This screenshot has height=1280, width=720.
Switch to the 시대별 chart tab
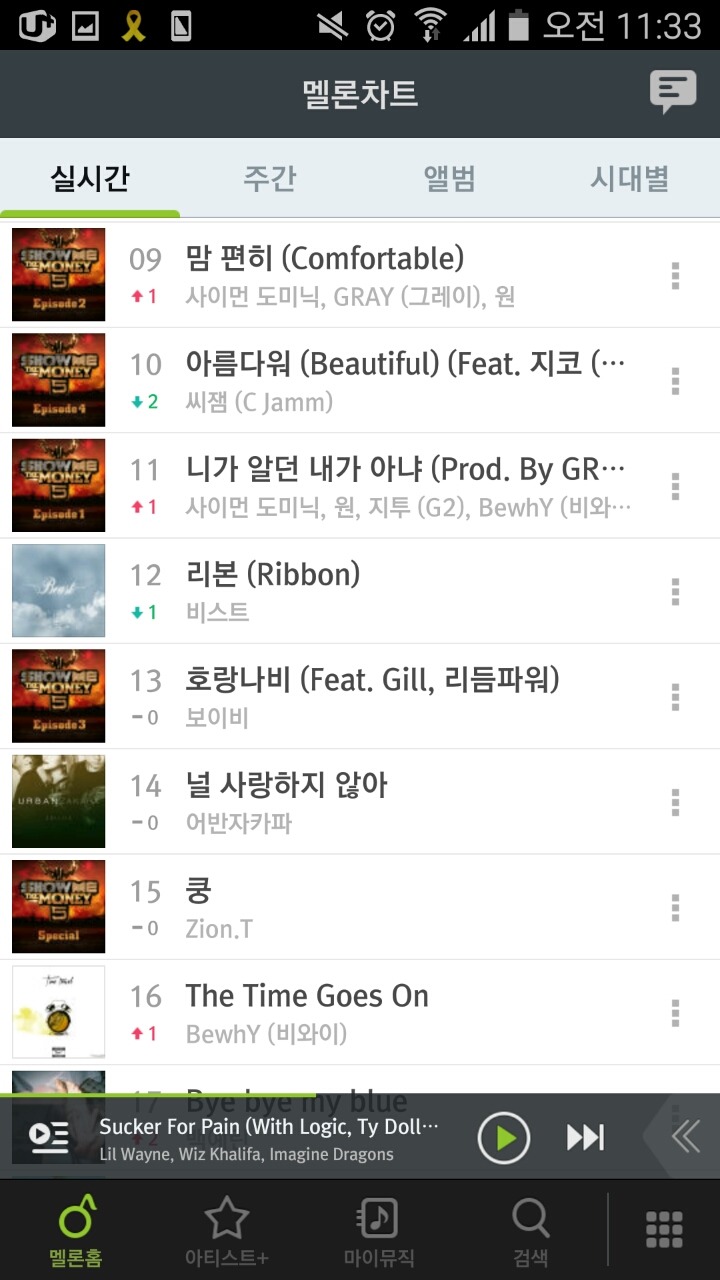[x=629, y=179]
